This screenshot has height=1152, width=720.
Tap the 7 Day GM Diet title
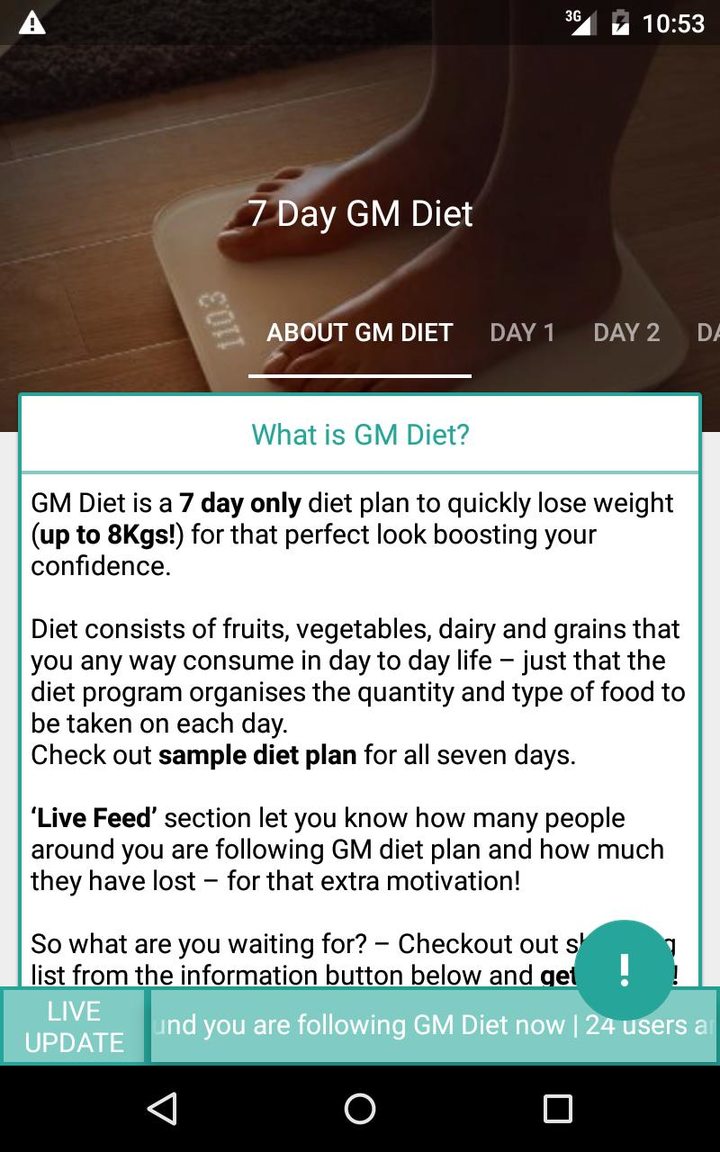click(360, 213)
